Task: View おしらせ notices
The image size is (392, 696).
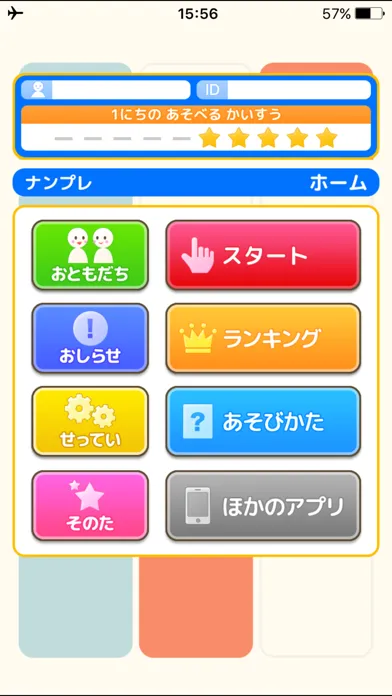Action: 90,339
